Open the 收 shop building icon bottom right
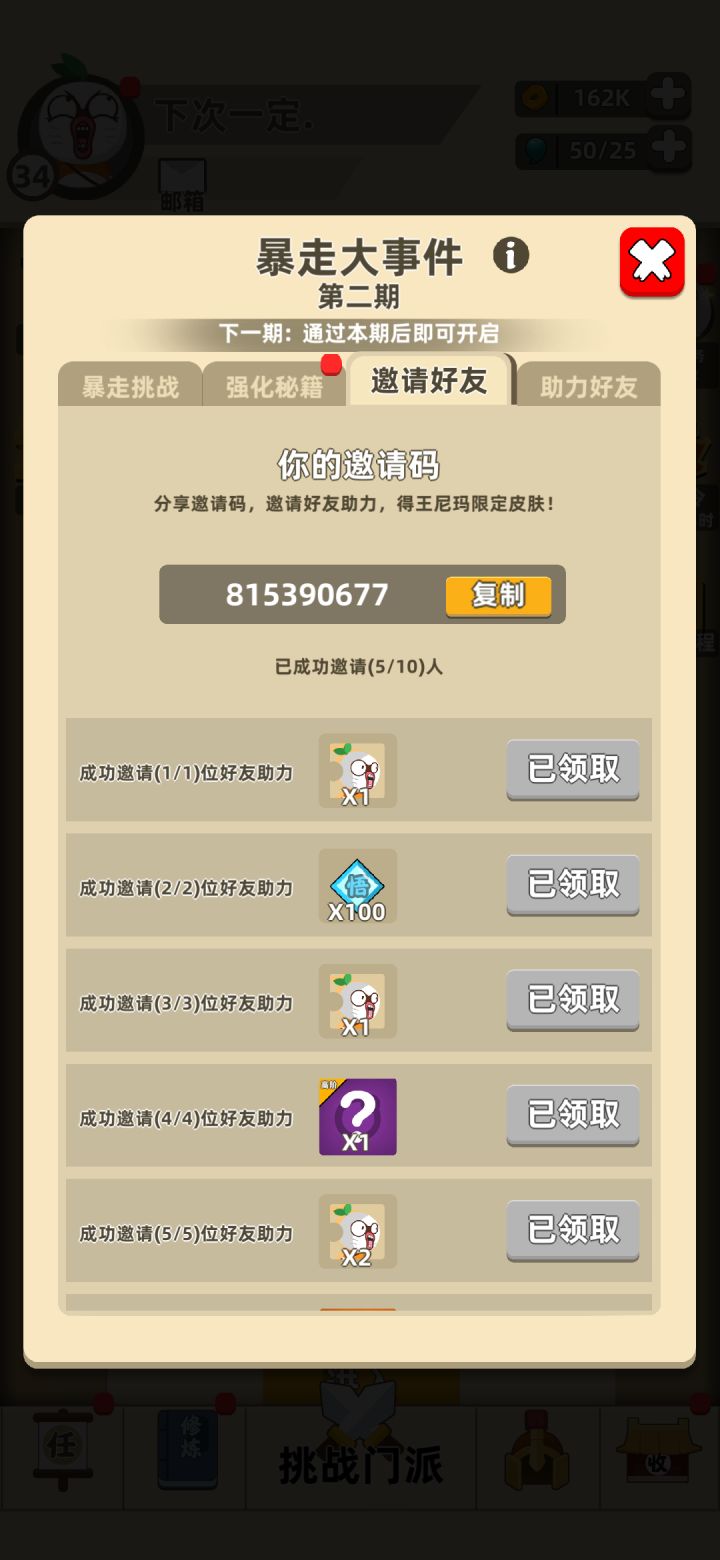 click(x=655, y=1450)
